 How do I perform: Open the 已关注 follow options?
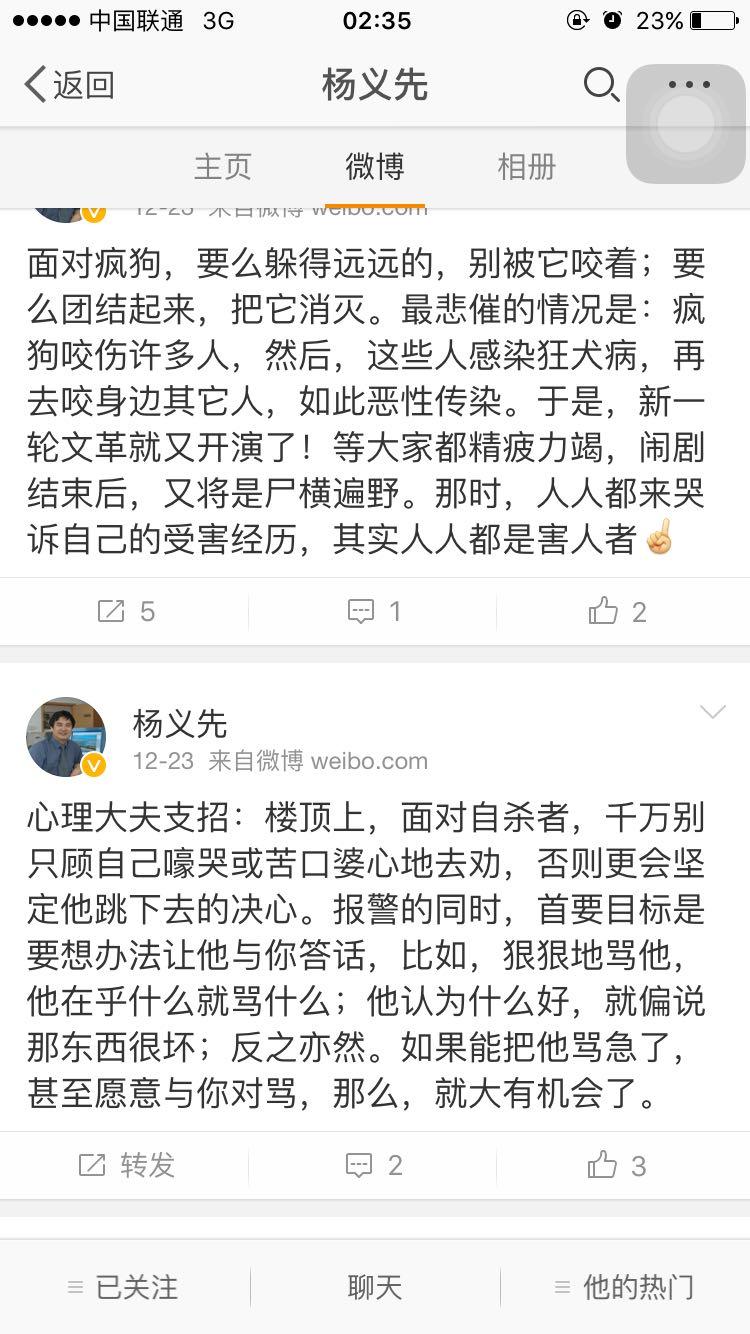tap(124, 1287)
